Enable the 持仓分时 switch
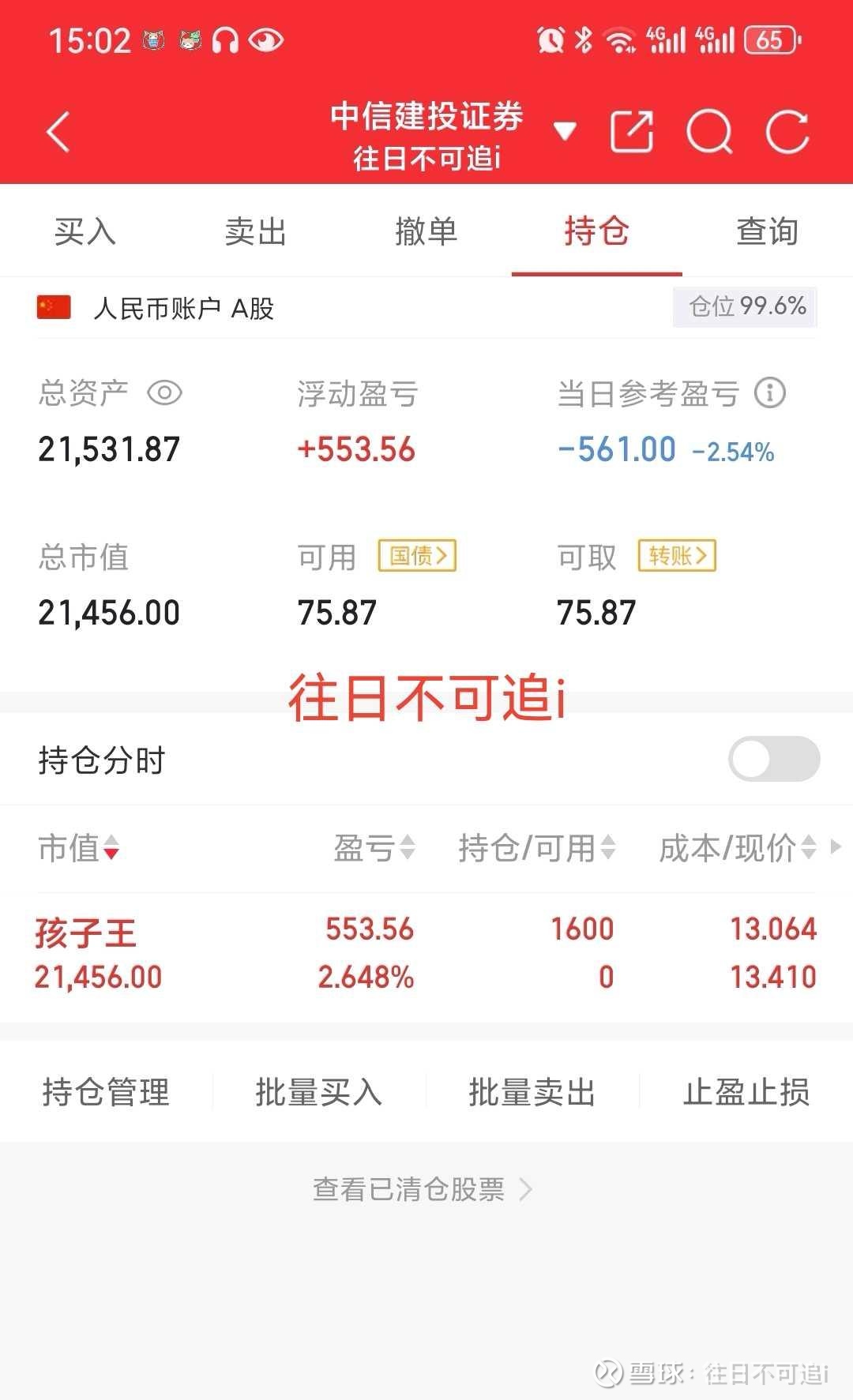 coord(774,759)
